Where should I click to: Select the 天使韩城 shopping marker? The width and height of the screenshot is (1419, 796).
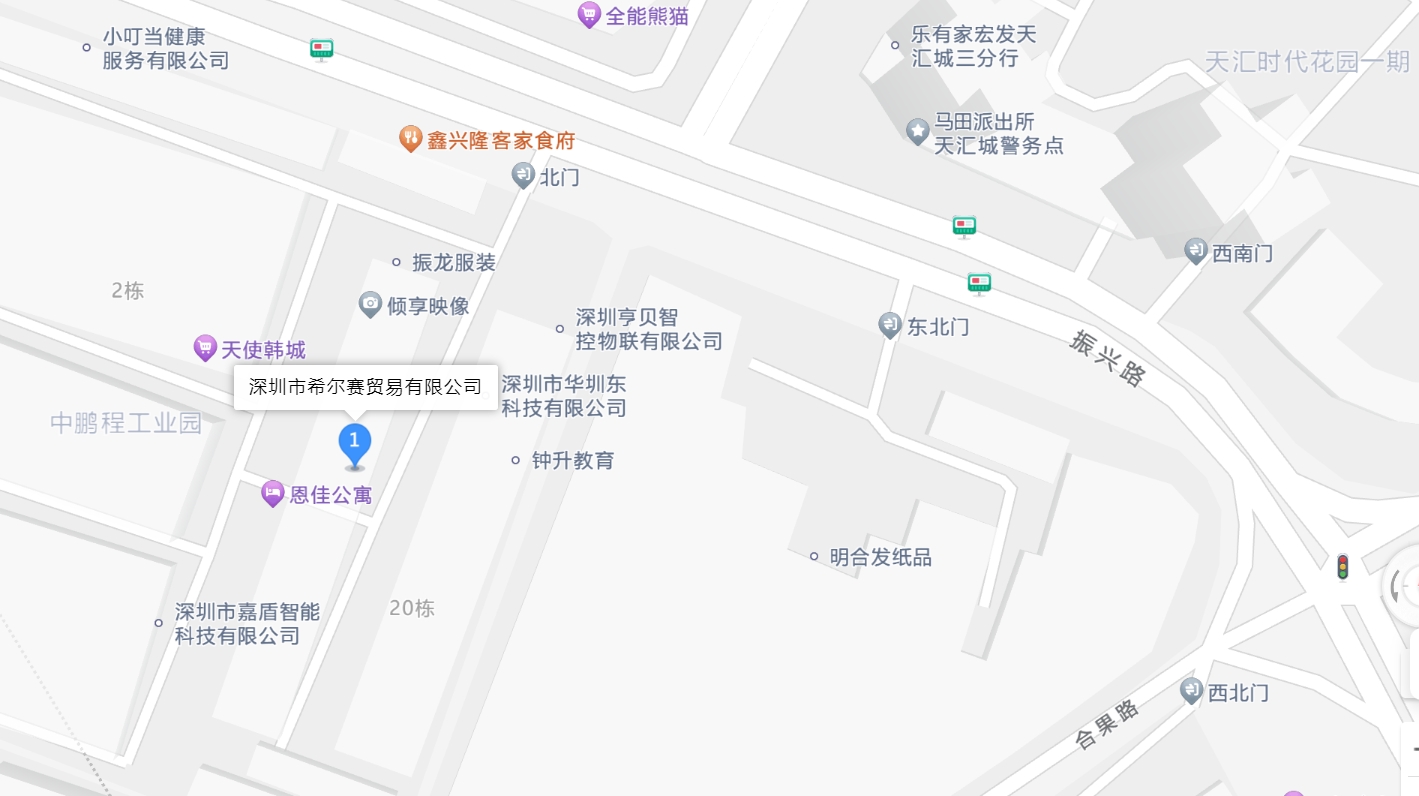205,349
